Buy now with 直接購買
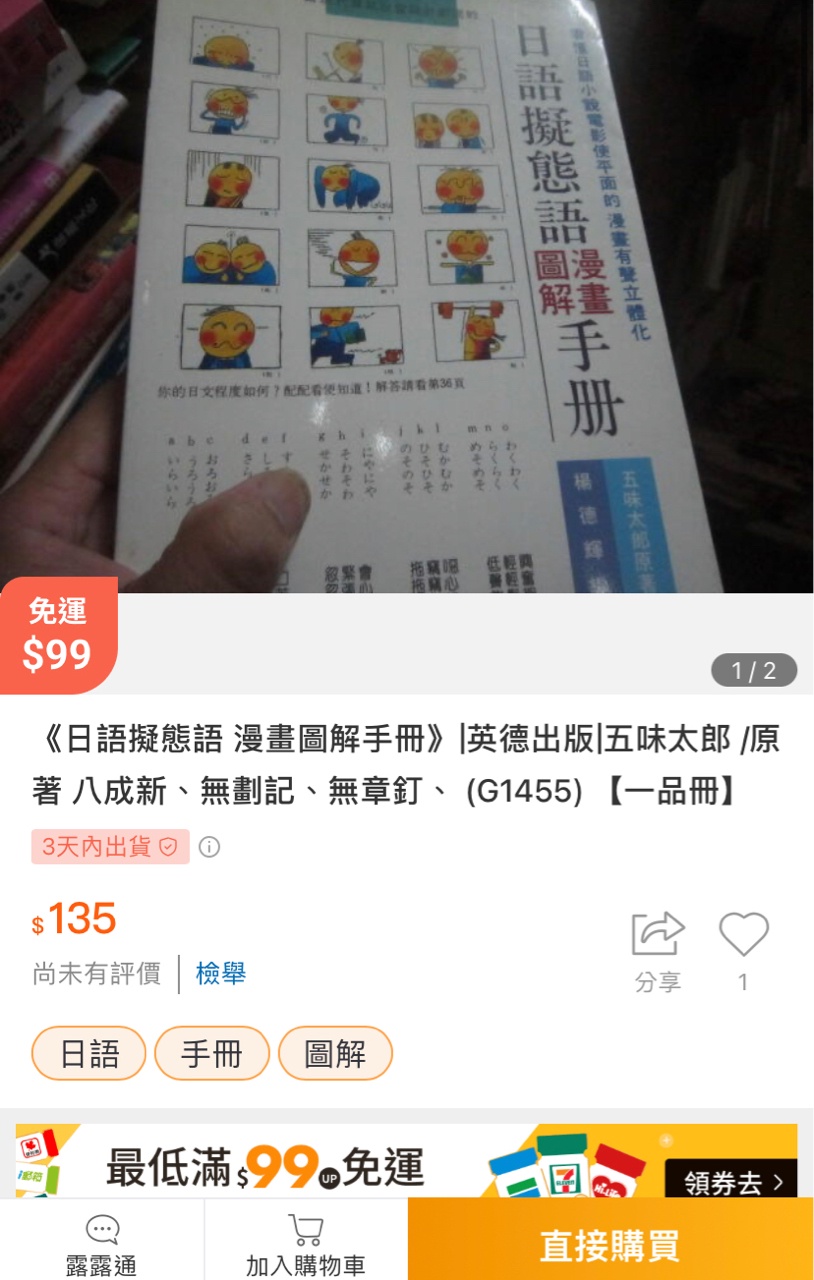 click(610, 1245)
